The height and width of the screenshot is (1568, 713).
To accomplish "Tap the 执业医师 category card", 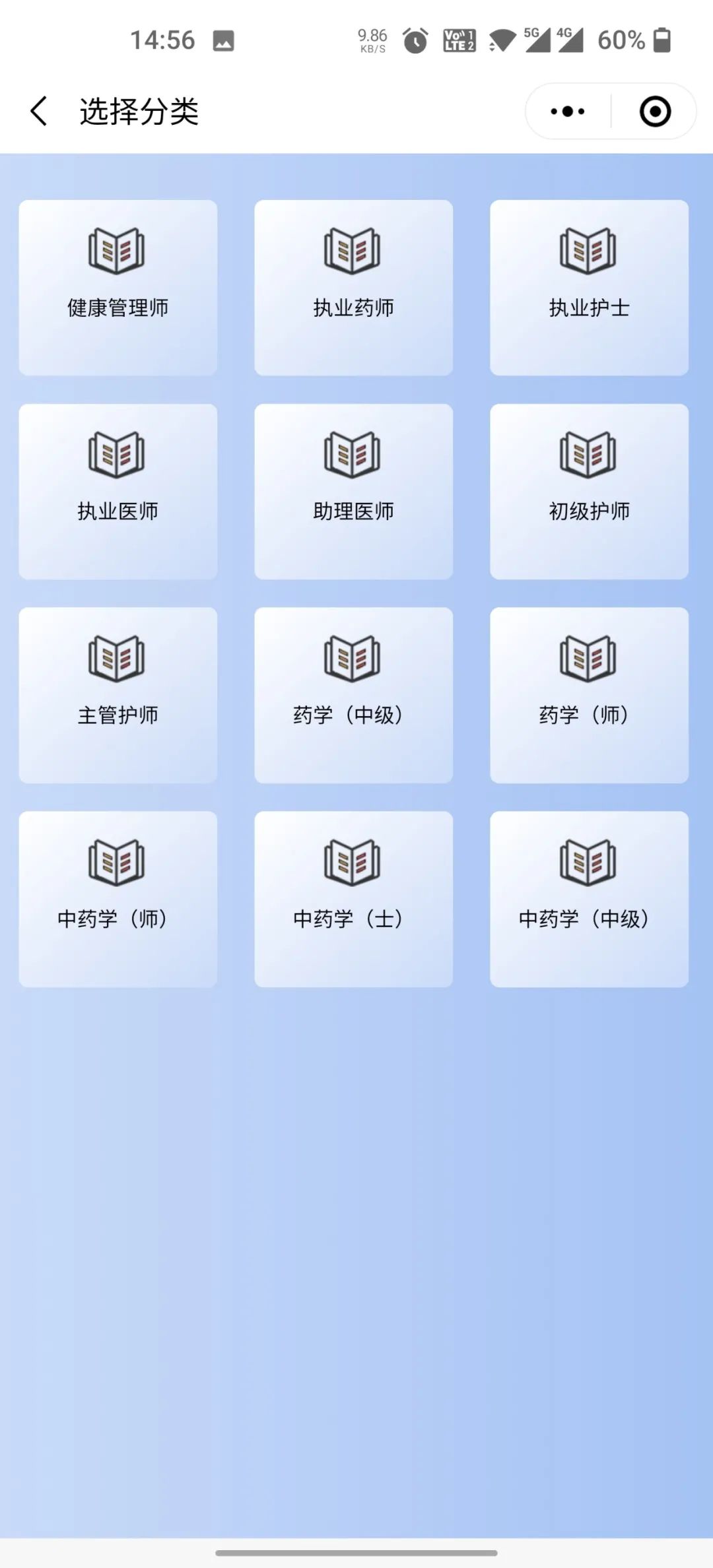I will [x=118, y=492].
